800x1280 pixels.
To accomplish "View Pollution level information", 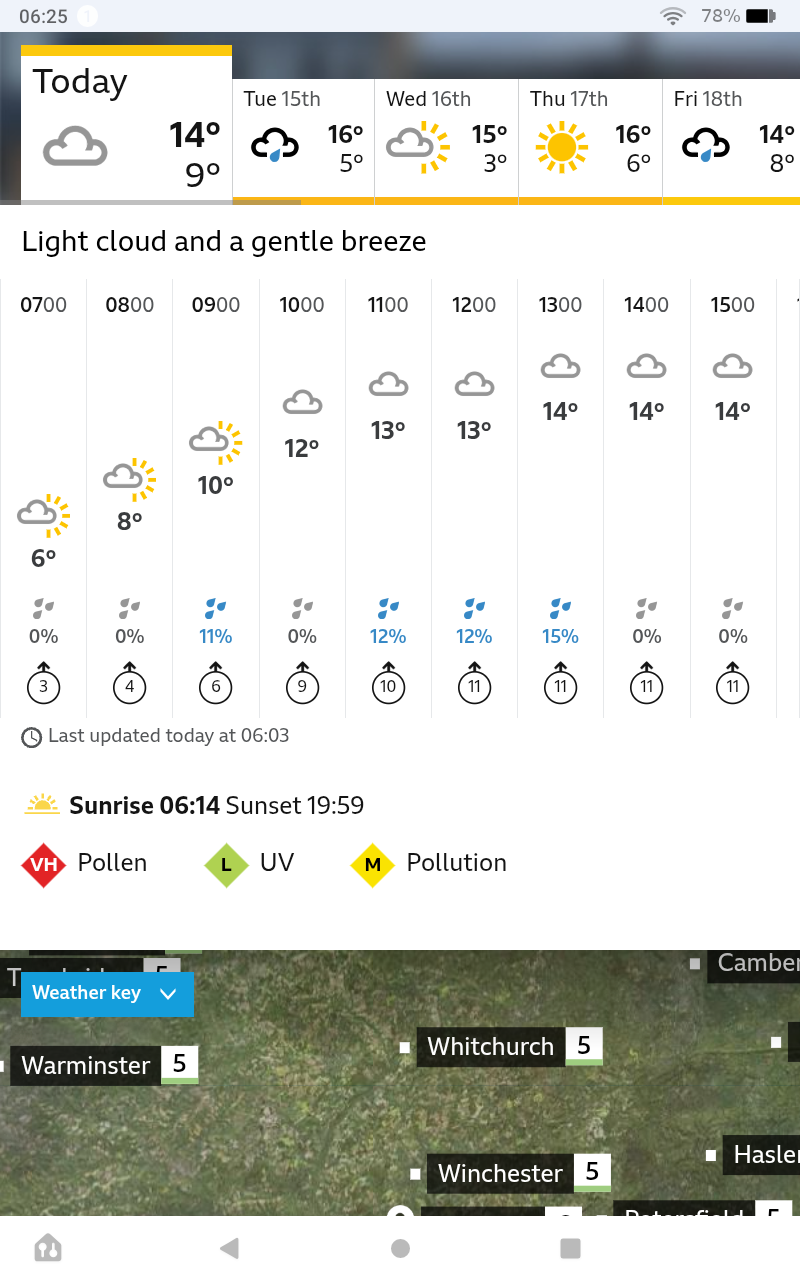I will 429,863.
